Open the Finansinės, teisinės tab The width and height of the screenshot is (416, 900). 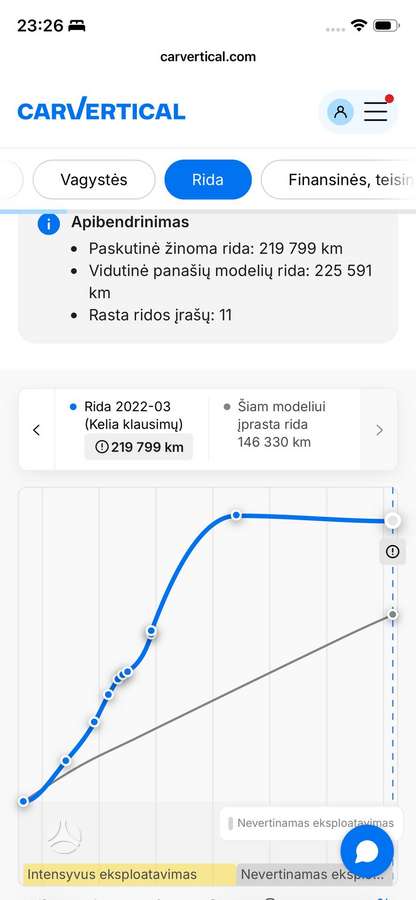pos(339,180)
